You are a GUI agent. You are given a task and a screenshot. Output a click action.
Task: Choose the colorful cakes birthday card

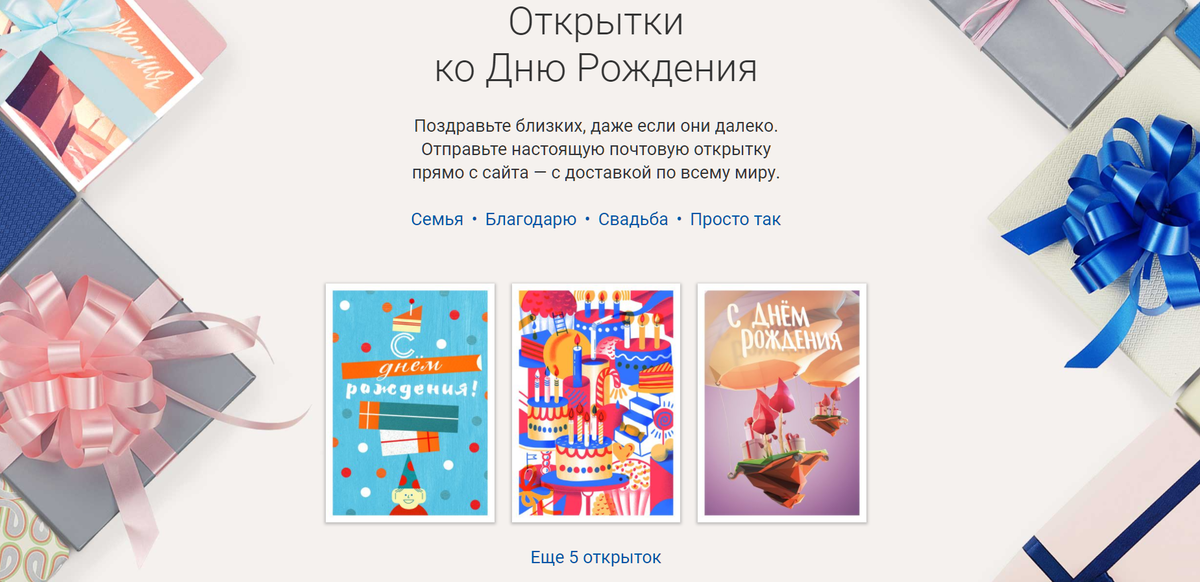[x=596, y=403]
